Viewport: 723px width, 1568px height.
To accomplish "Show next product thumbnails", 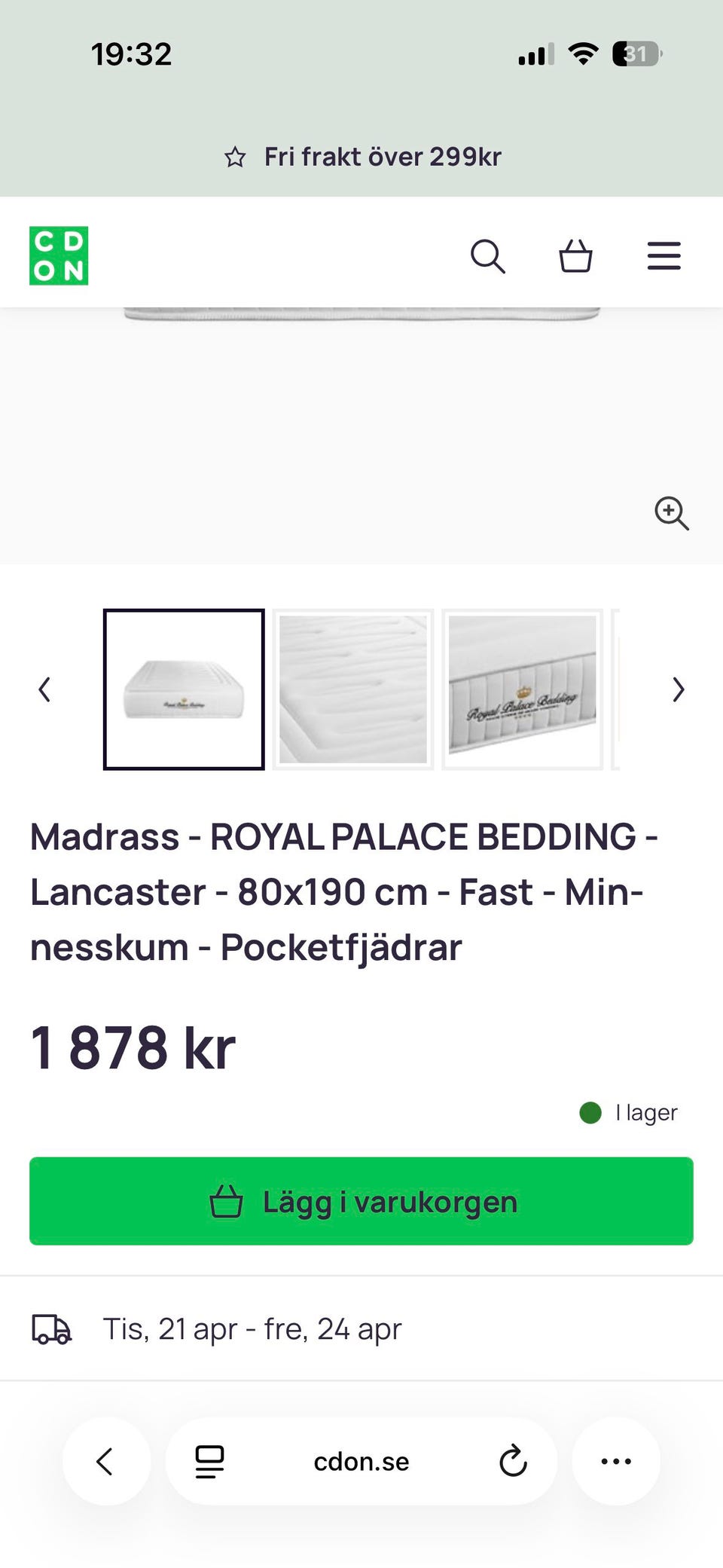I will point(678,689).
